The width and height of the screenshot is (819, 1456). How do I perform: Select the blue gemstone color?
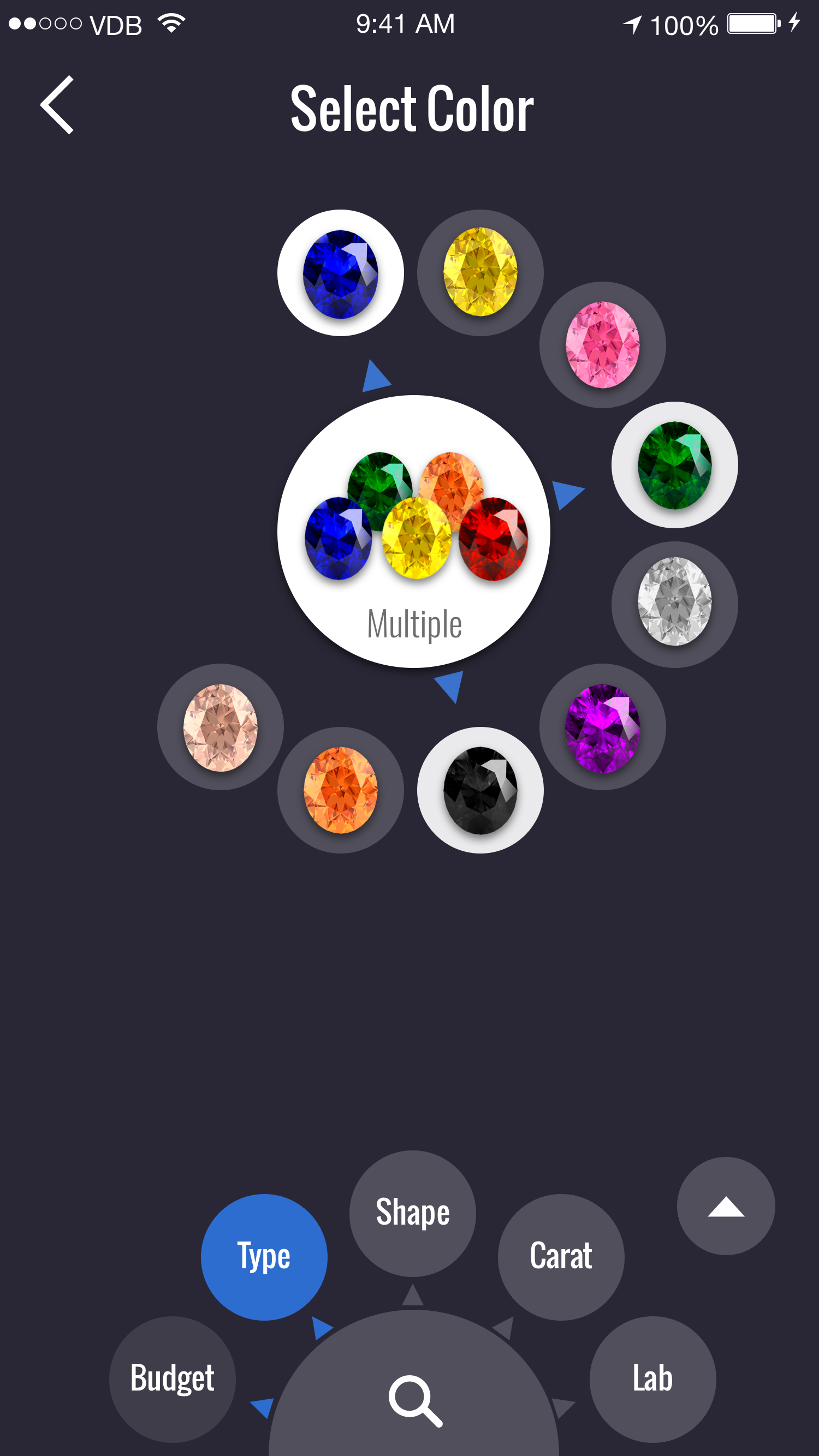point(341,273)
